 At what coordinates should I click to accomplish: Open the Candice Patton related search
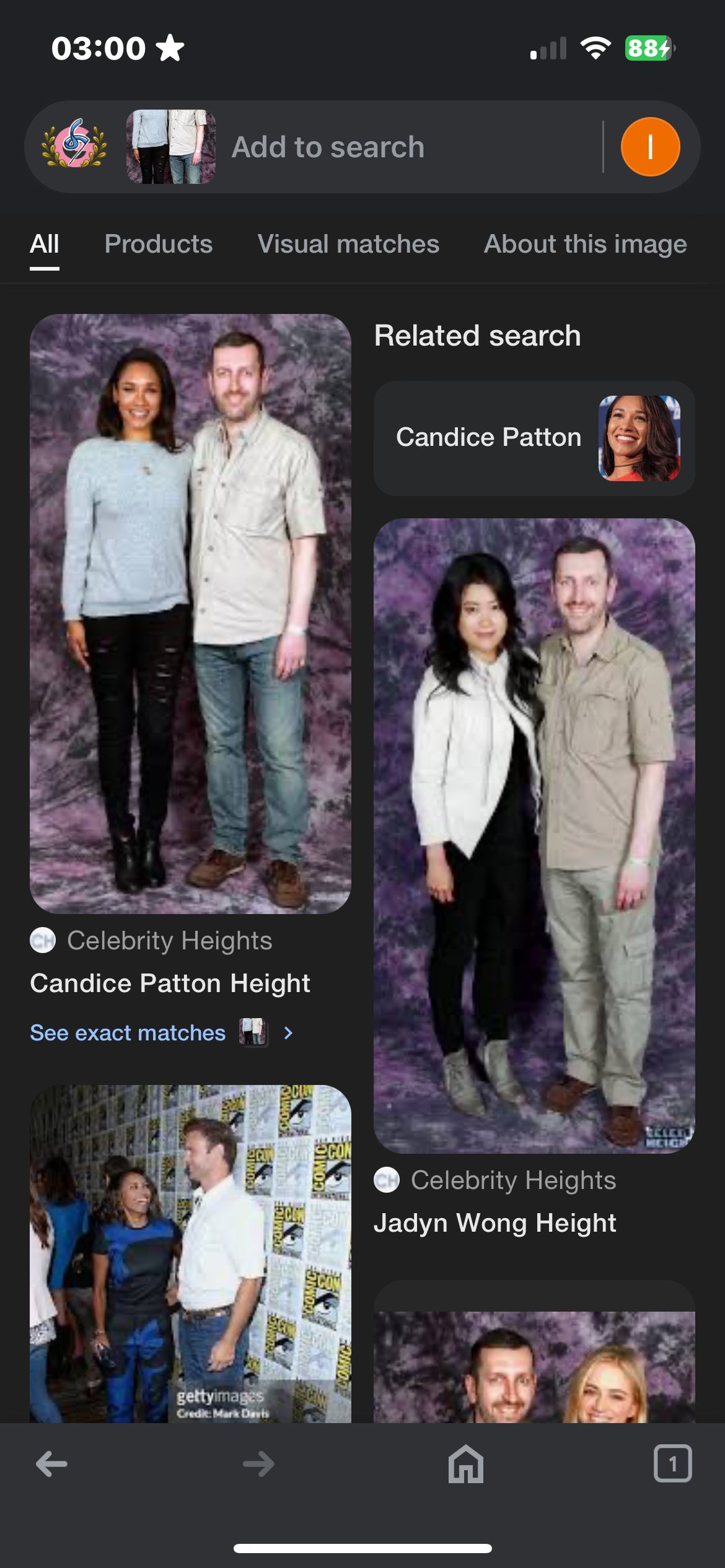pyautogui.click(x=534, y=438)
